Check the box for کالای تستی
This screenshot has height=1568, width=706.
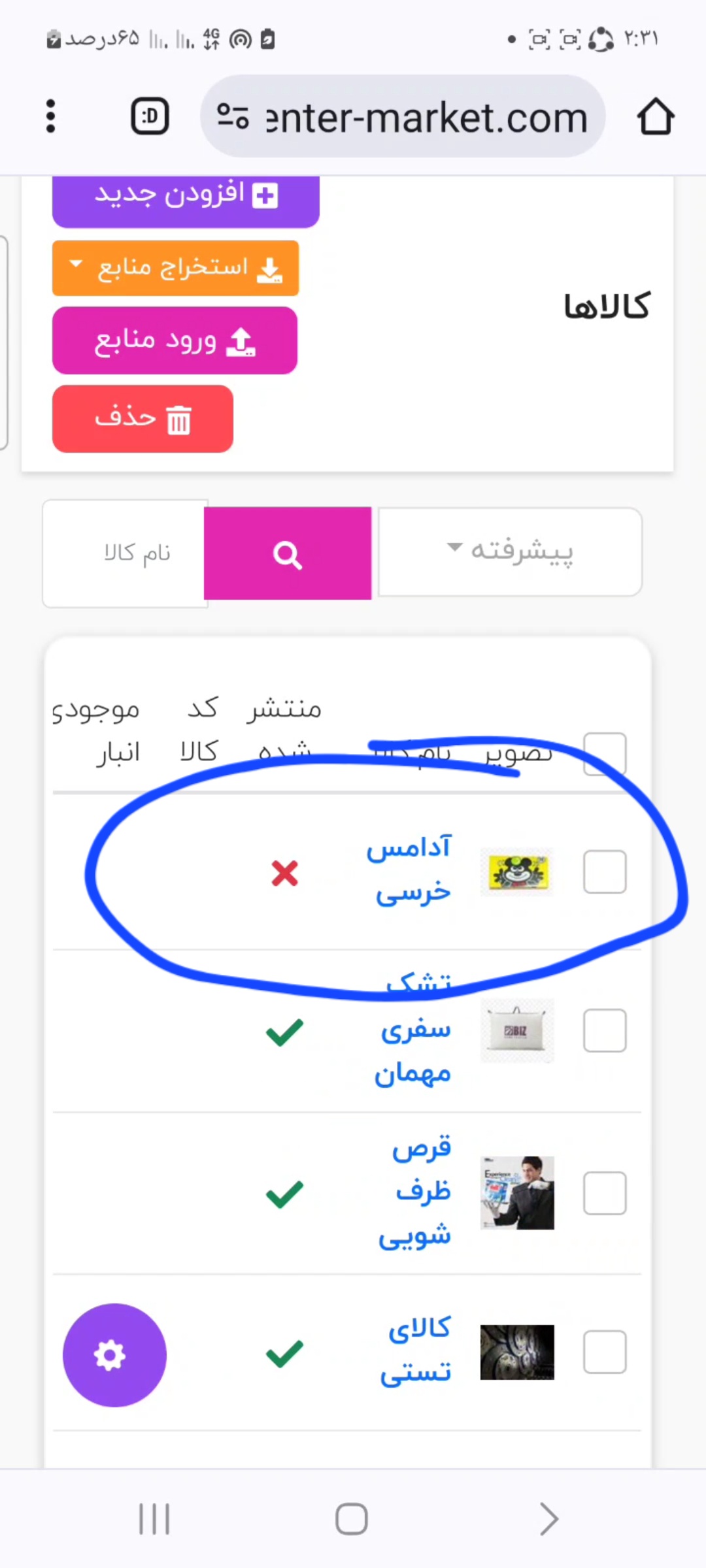click(x=605, y=1352)
